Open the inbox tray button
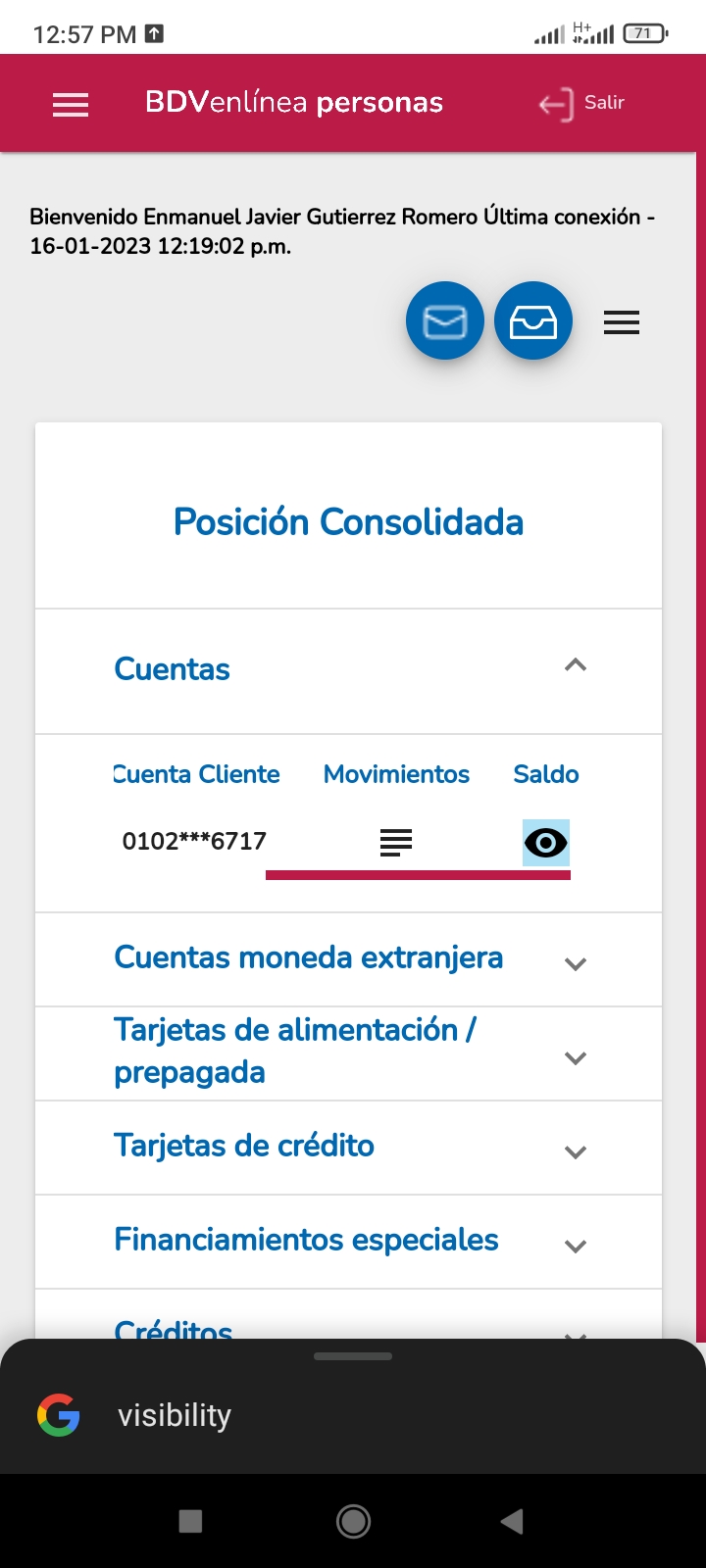This screenshot has height=1568, width=706. pyautogui.click(x=533, y=320)
